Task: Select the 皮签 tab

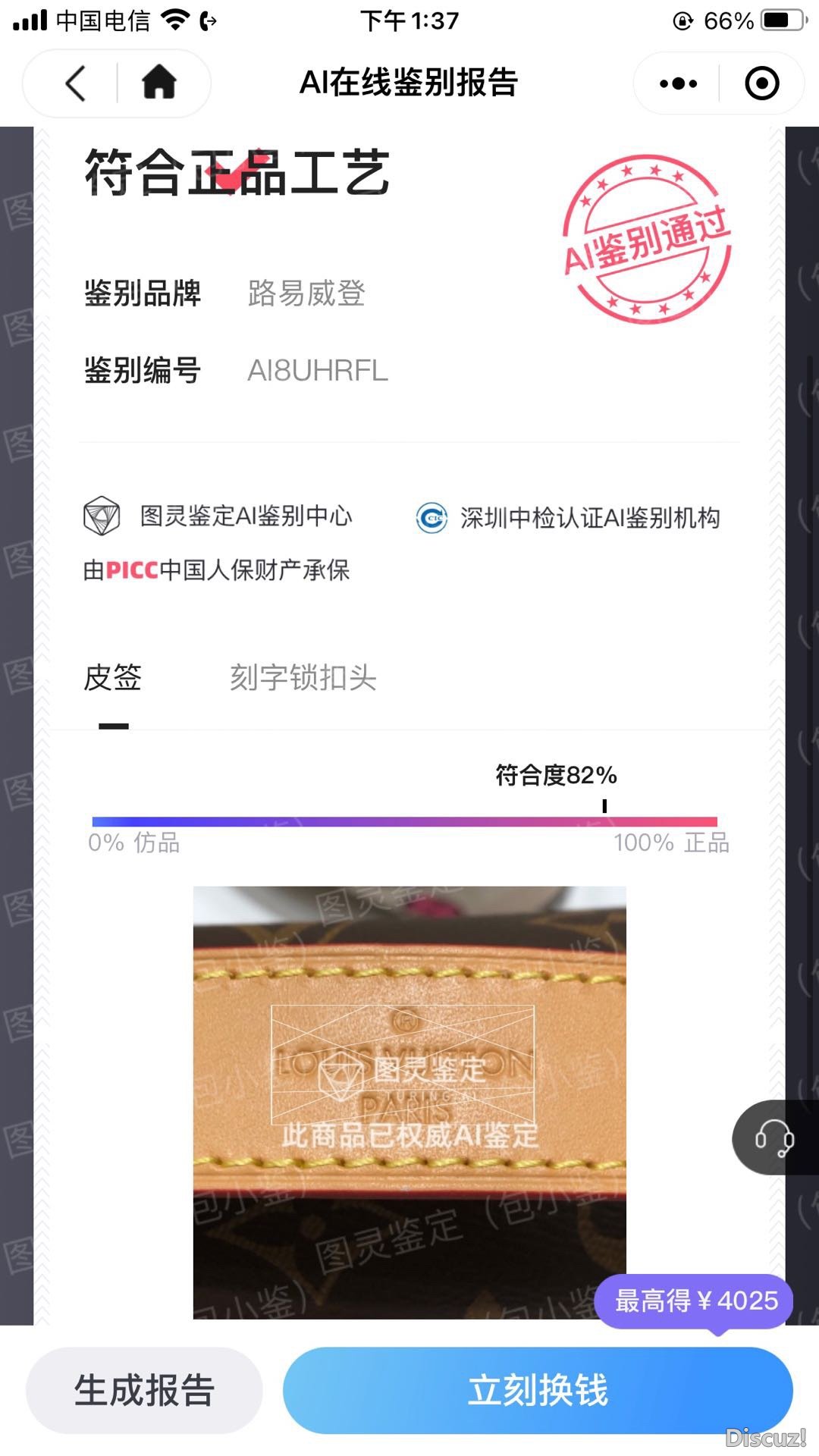Action: [x=112, y=677]
